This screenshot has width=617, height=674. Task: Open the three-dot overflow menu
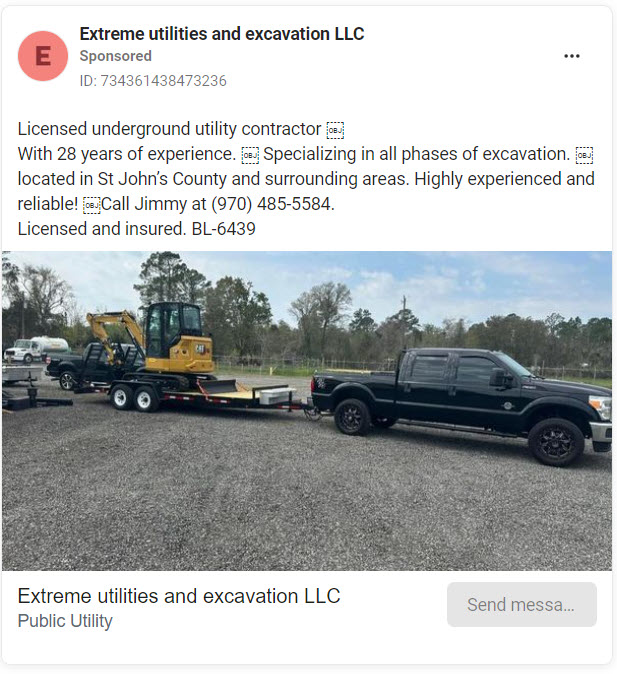point(571,56)
